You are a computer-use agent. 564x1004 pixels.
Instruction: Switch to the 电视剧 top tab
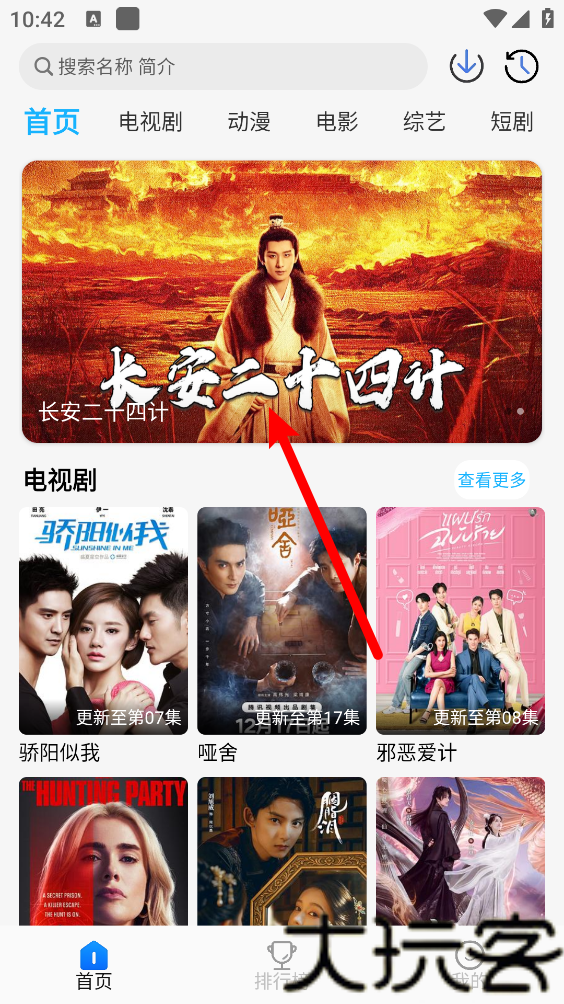pyautogui.click(x=150, y=121)
